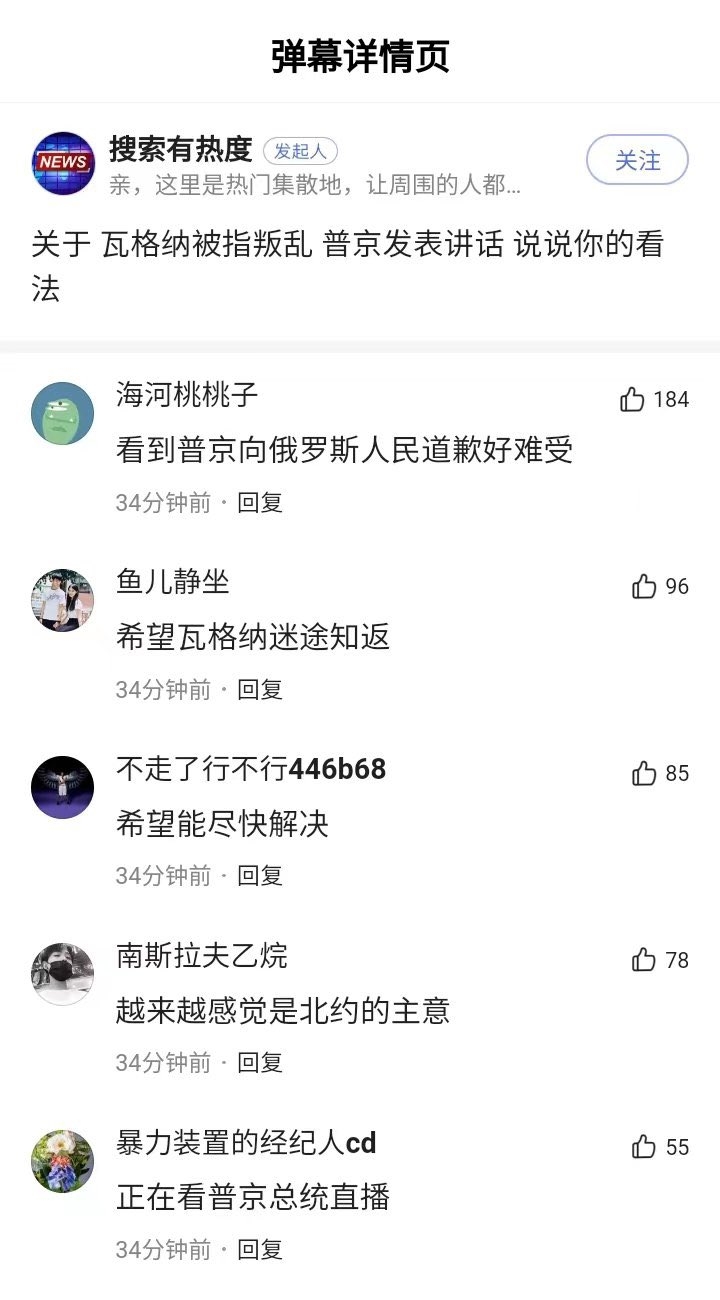Reply to 不走了行不行446b68
This screenshot has width=720, height=1300.
[260, 876]
